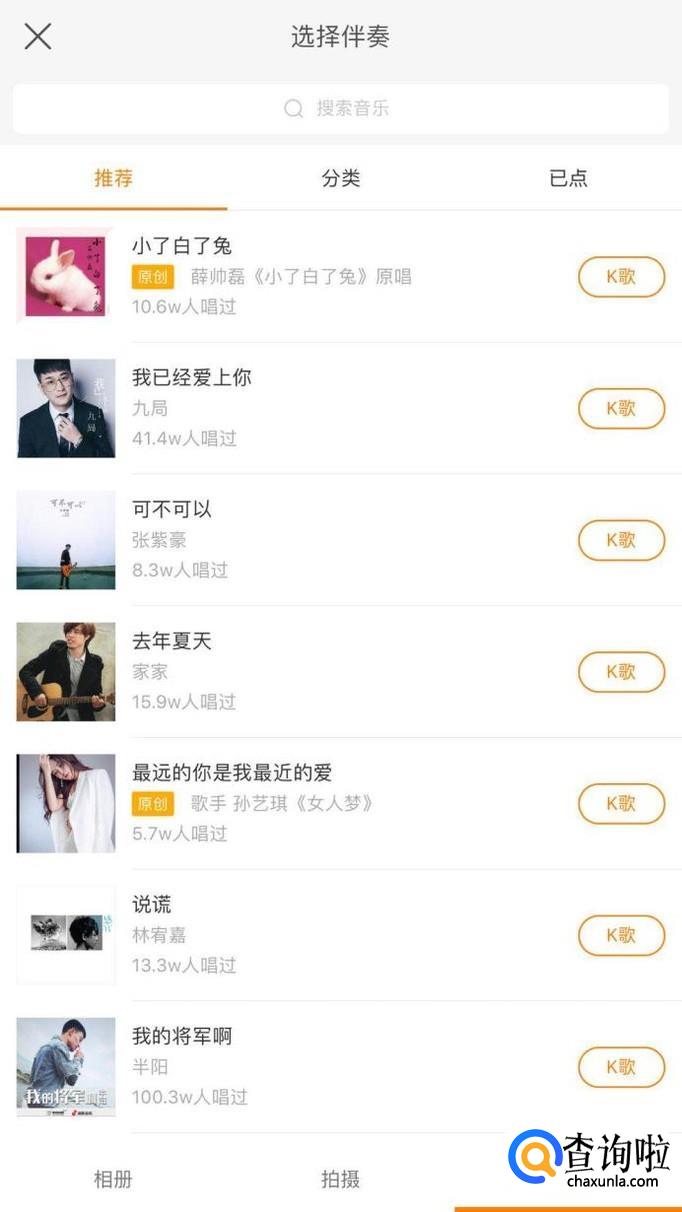The image size is (682, 1212).
Task: Switch to the 分类 tab
Action: coord(340,178)
